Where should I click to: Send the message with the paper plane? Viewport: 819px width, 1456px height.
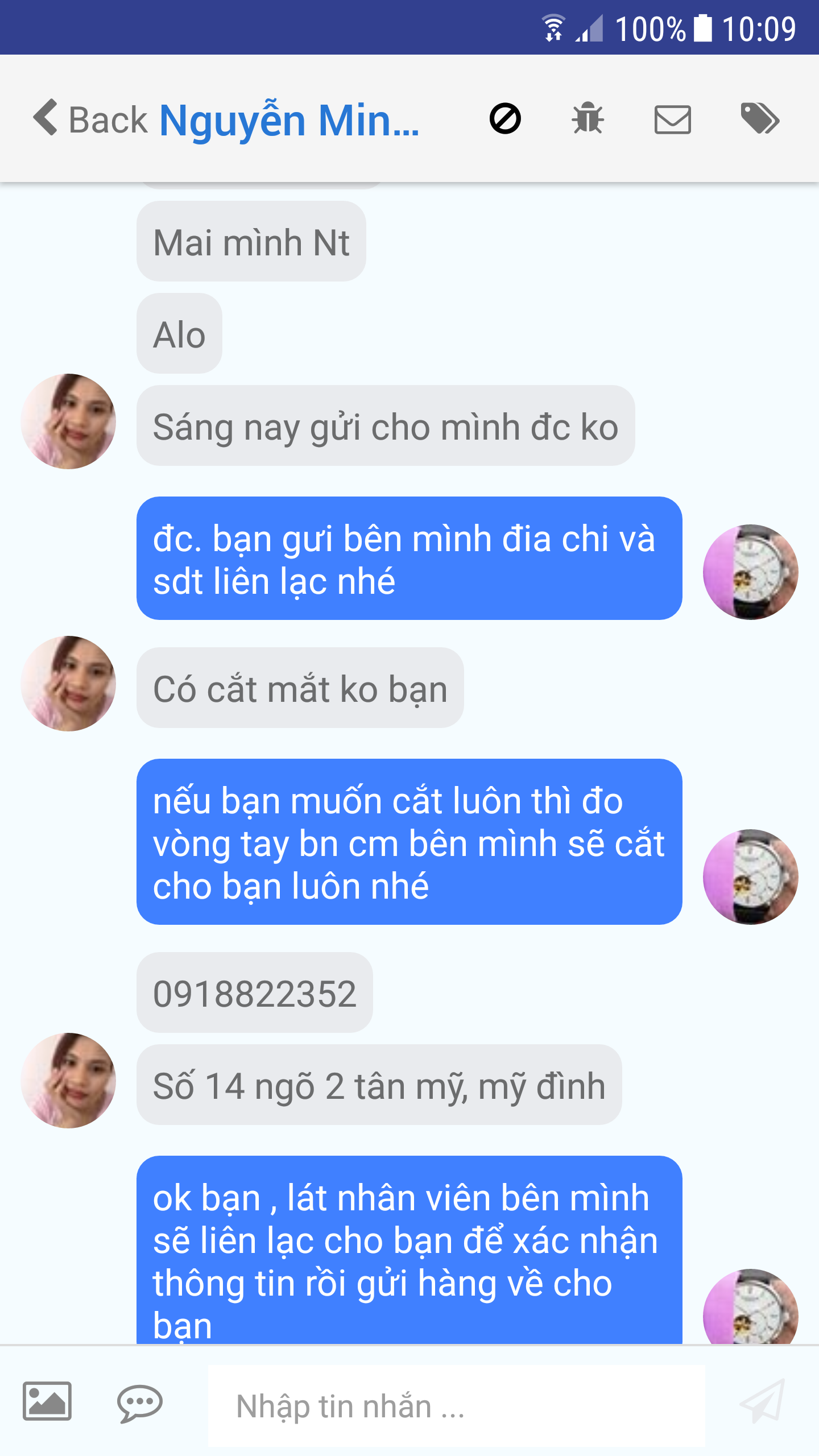[762, 1401]
